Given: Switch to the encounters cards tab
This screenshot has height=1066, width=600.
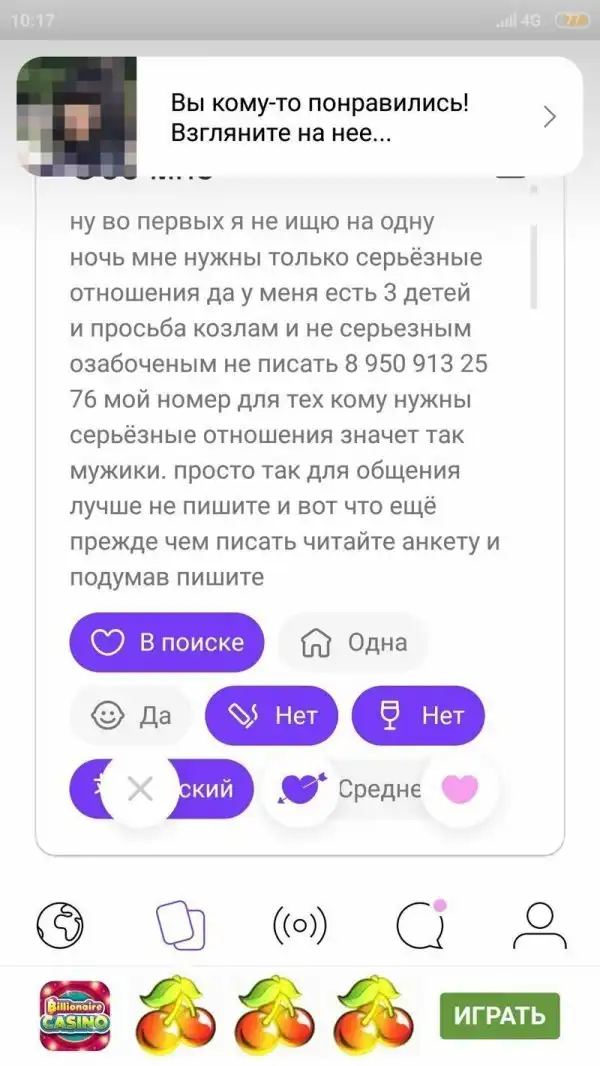Looking at the screenshot, I should pos(181,925).
